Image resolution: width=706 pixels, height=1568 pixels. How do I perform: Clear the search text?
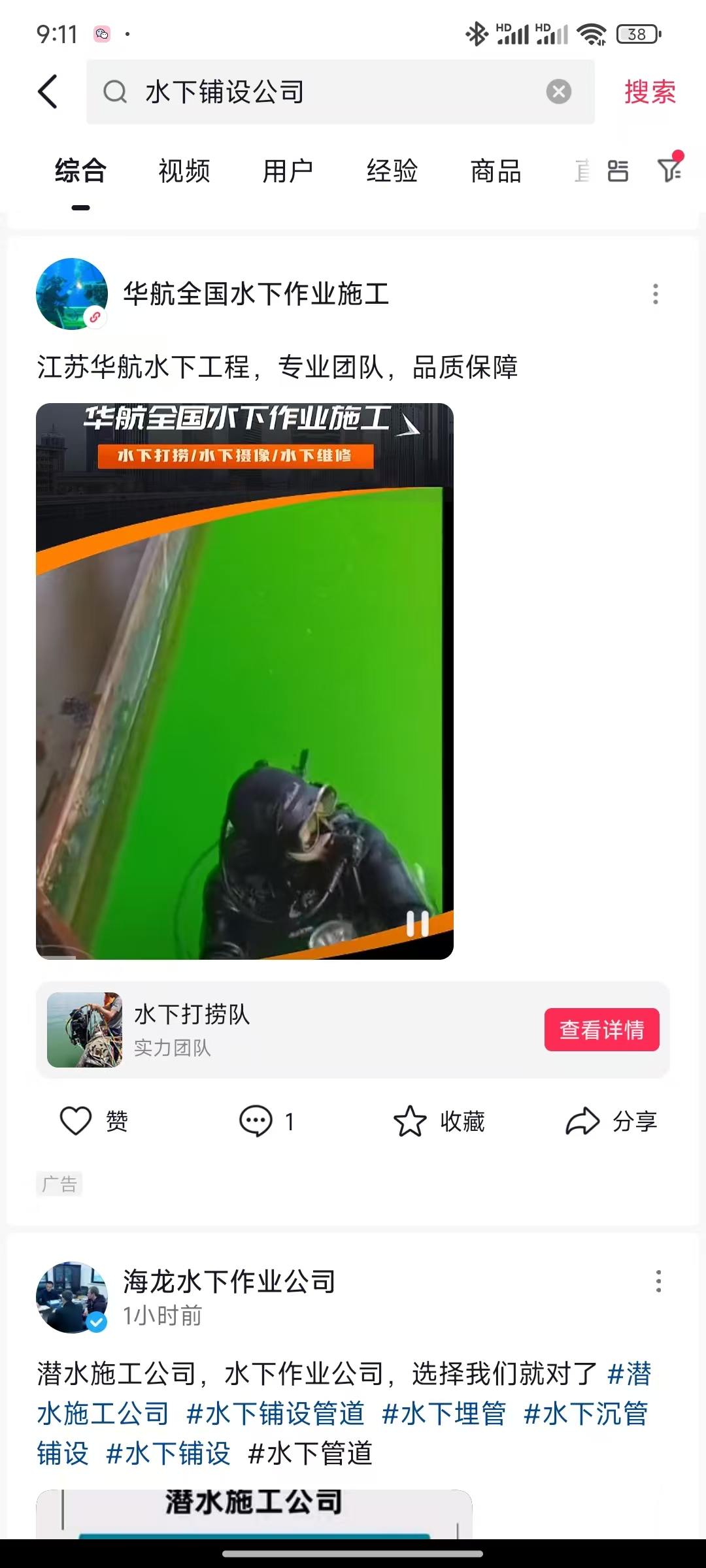558,91
